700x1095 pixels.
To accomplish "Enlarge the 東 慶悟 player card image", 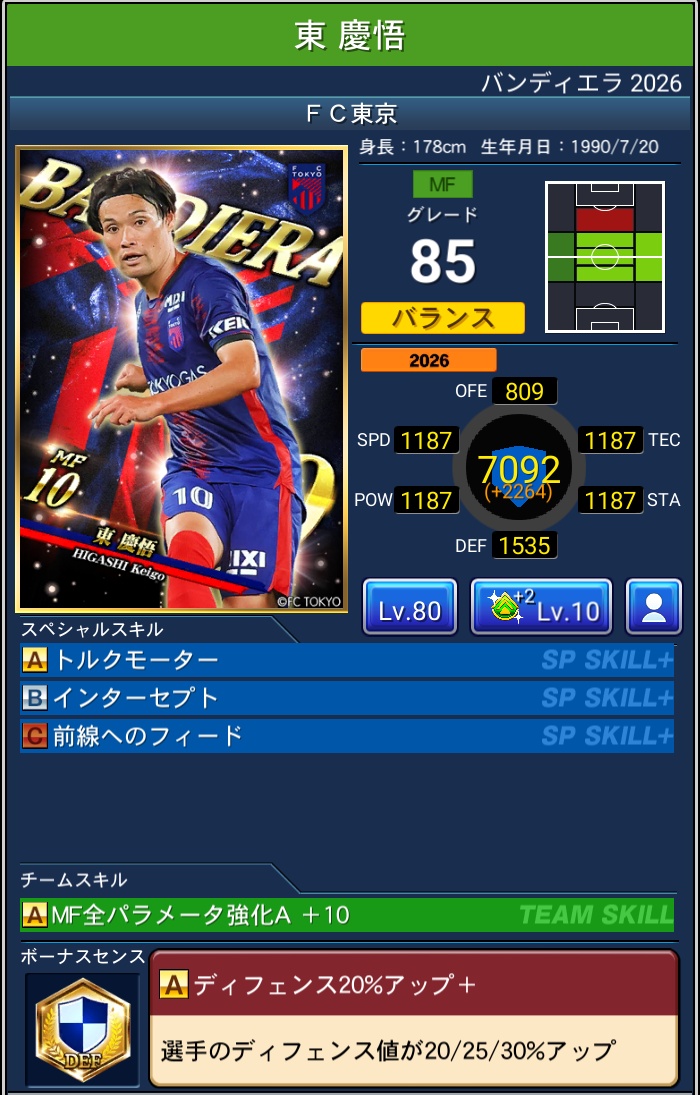I will click(x=181, y=379).
